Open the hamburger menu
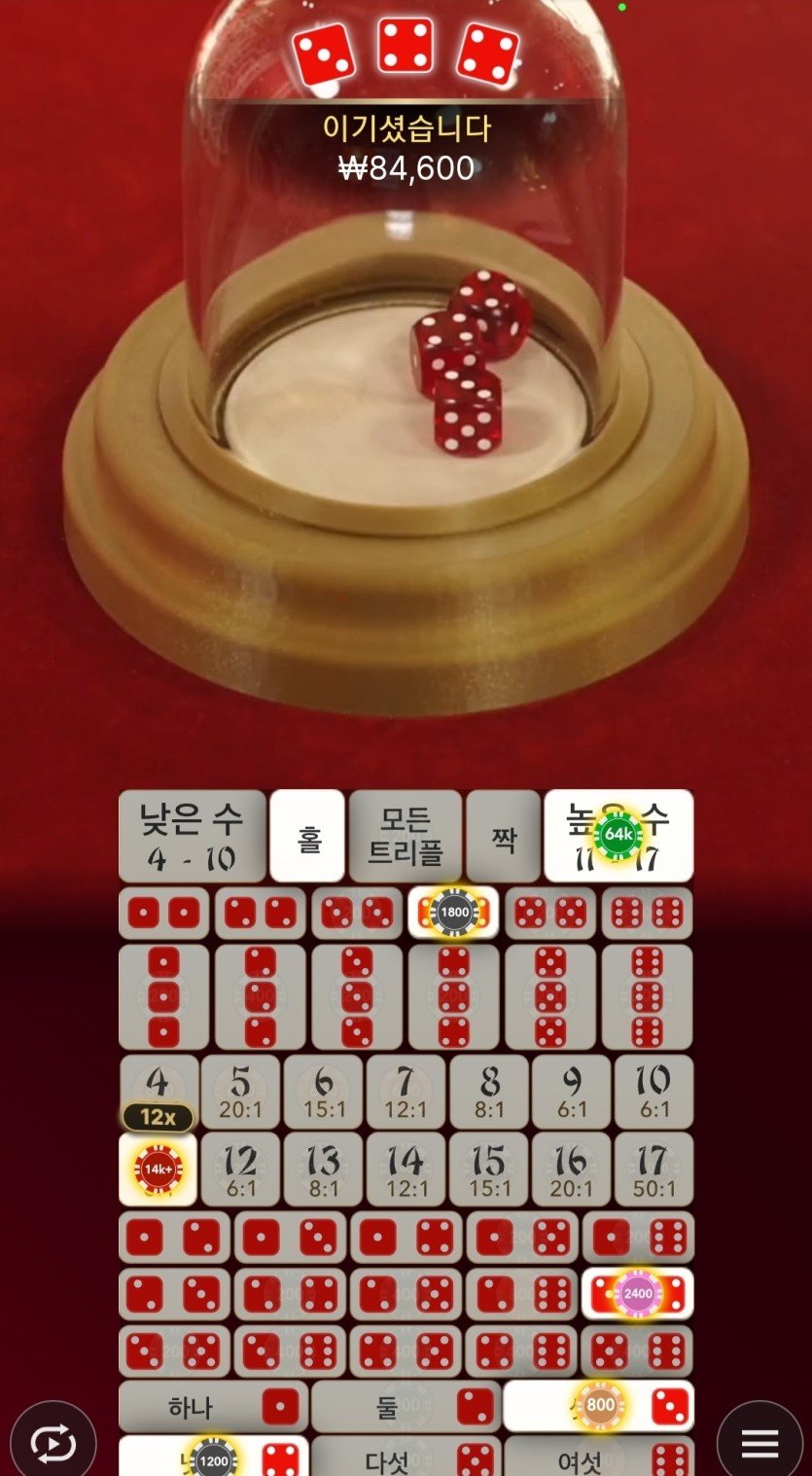This screenshot has width=812, height=1476. 759,1443
